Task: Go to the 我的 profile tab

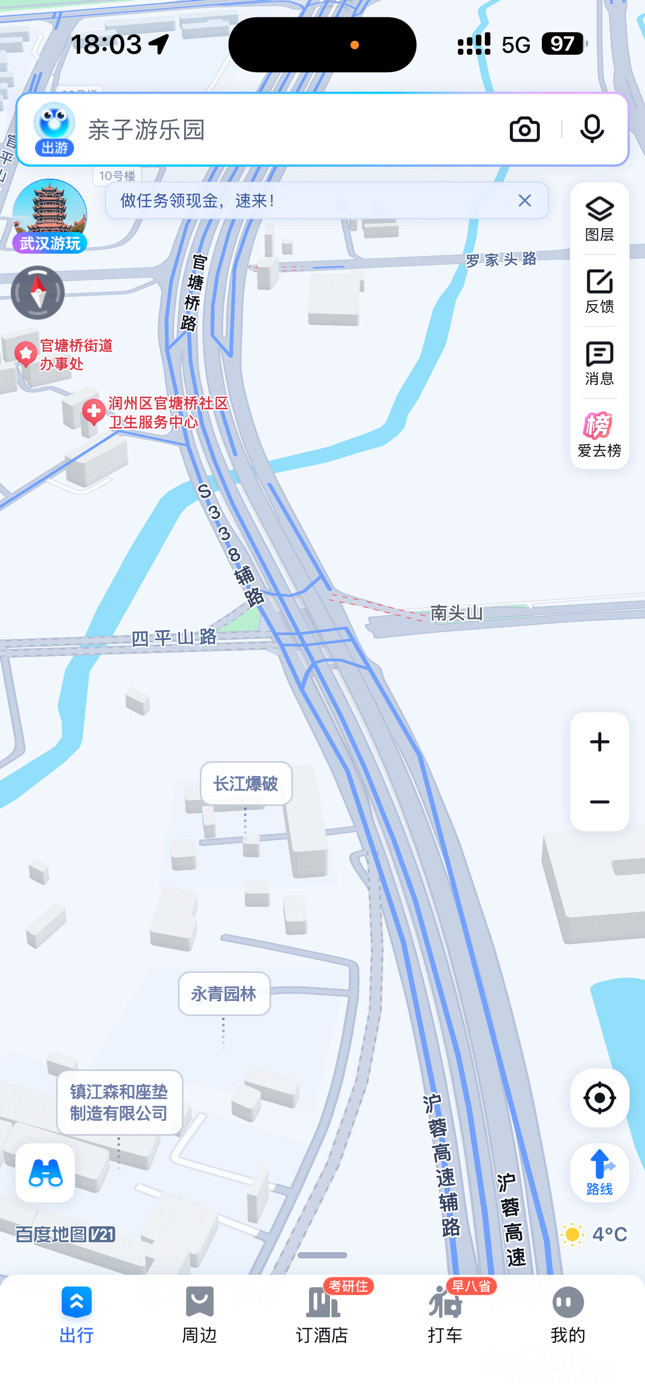Action: tap(567, 1314)
